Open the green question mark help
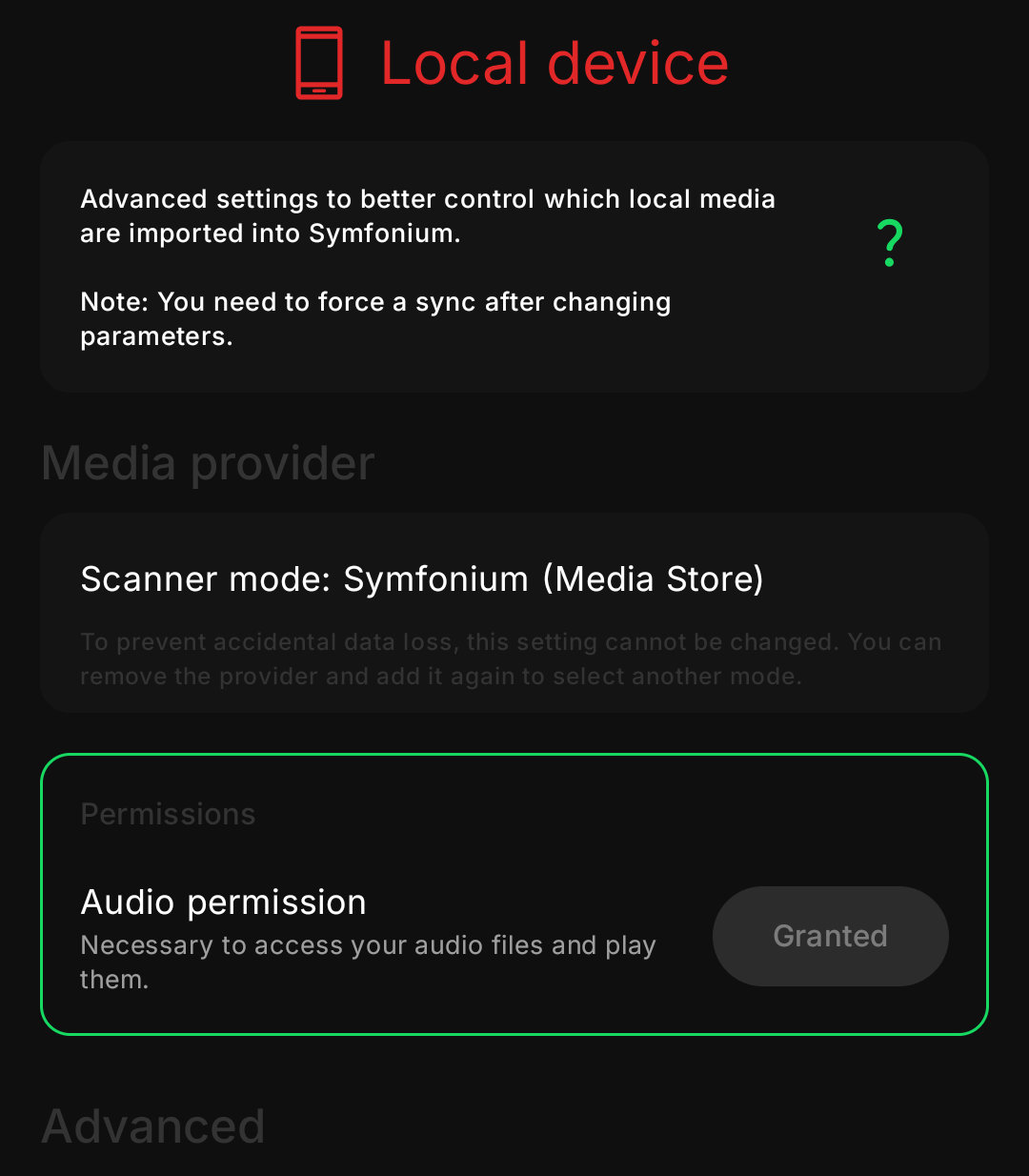1029x1176 pixels. (889, 243)
